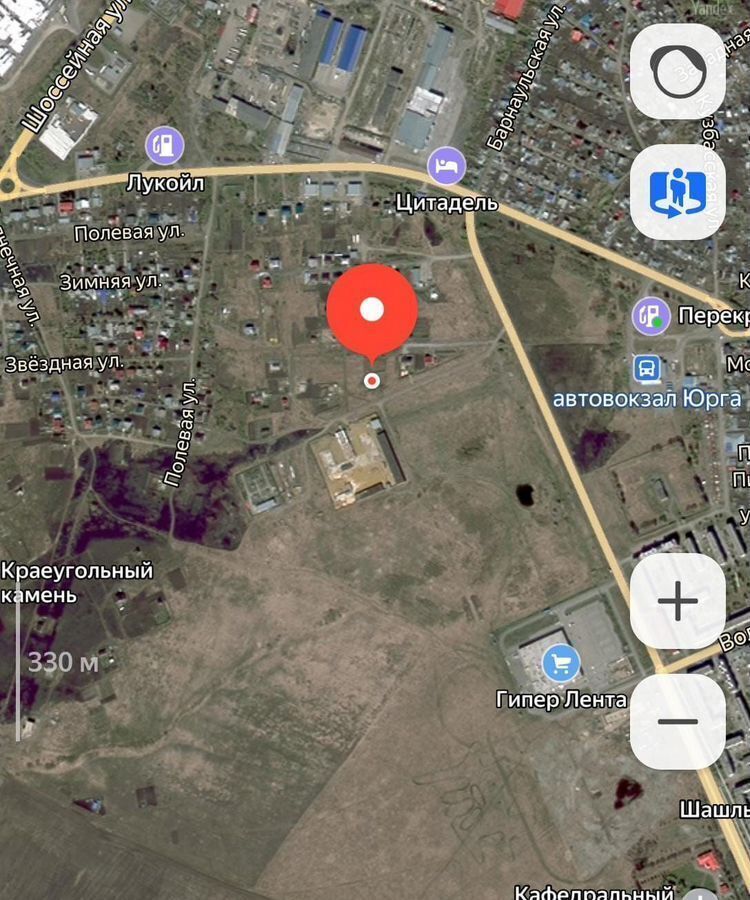
Task: Open the route builder button
Action: 678,193
